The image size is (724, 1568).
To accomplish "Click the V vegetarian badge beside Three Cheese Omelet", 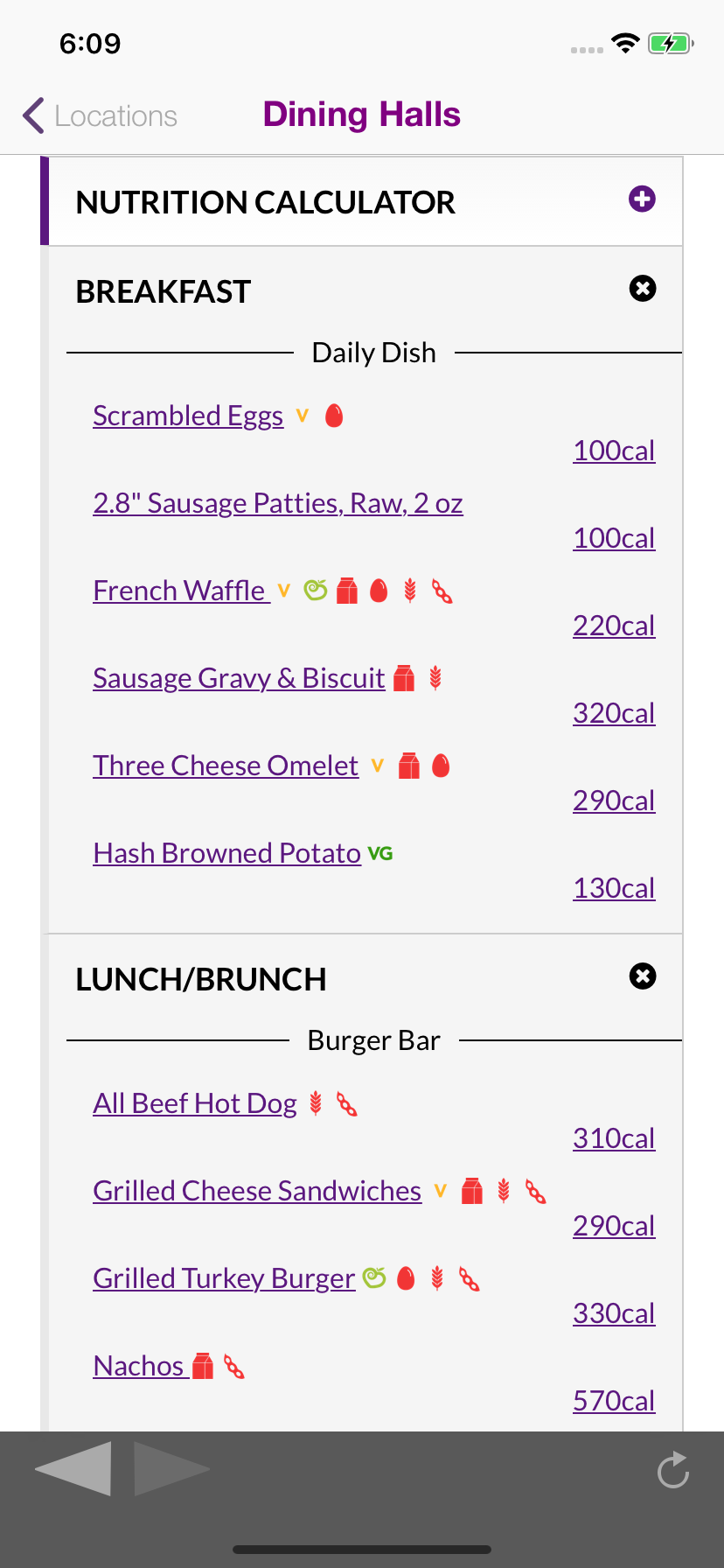I will tap(376, 766).
